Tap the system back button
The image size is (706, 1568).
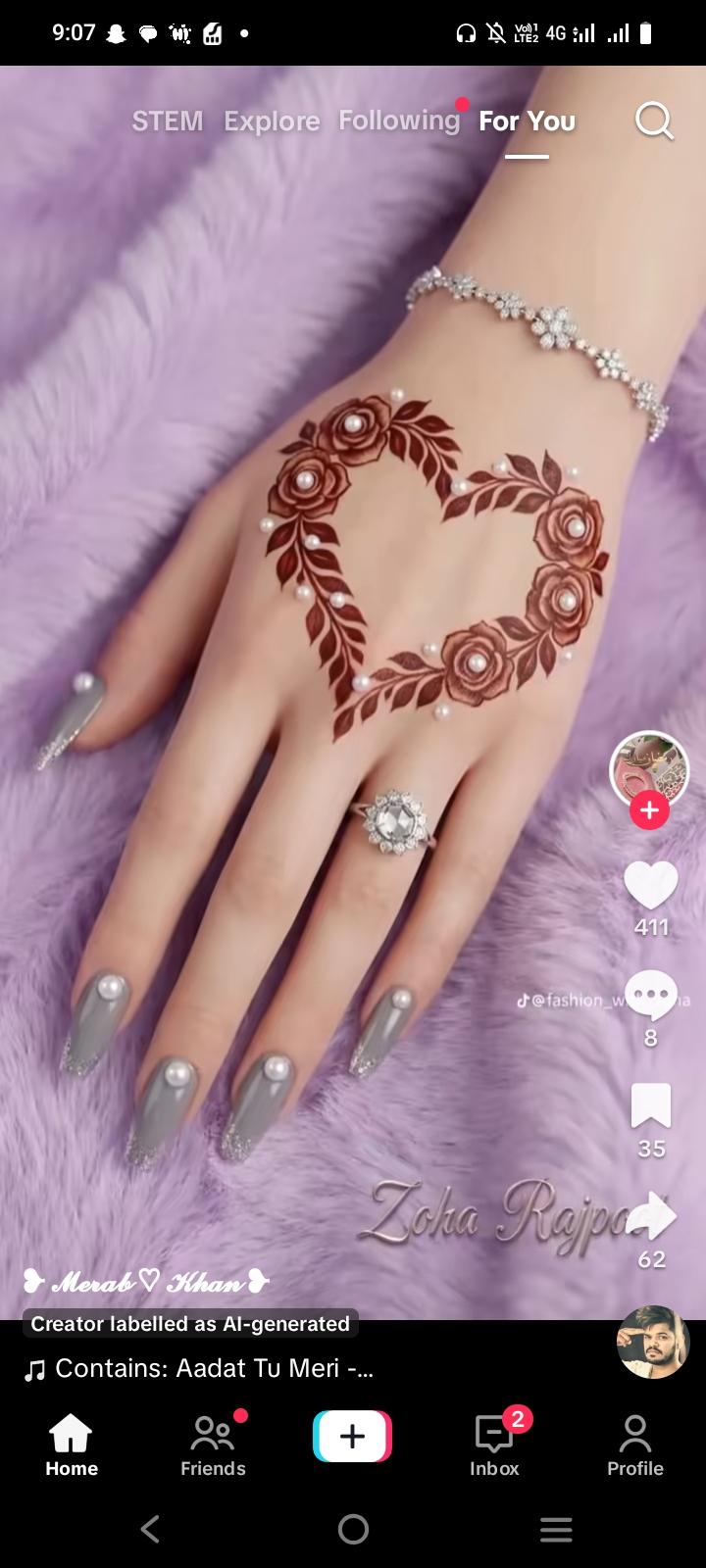click(x=150, y=1529)
